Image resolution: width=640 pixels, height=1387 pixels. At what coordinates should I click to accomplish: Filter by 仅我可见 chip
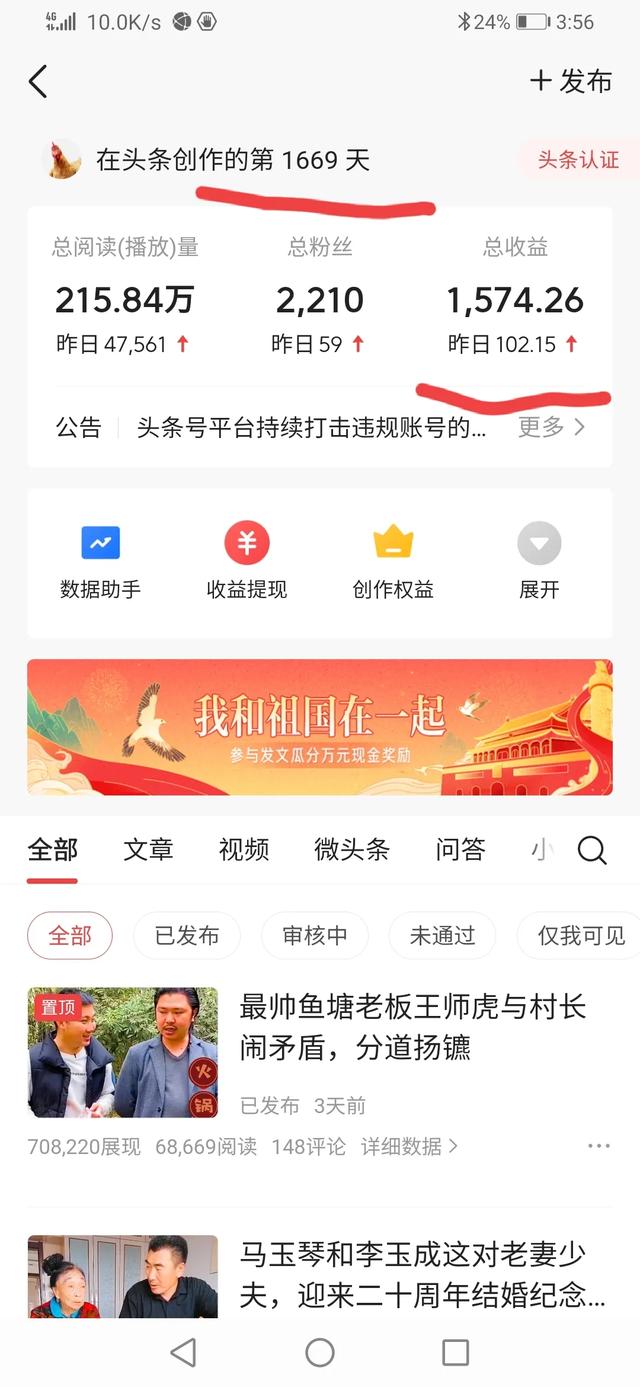[x=580, y=936]
